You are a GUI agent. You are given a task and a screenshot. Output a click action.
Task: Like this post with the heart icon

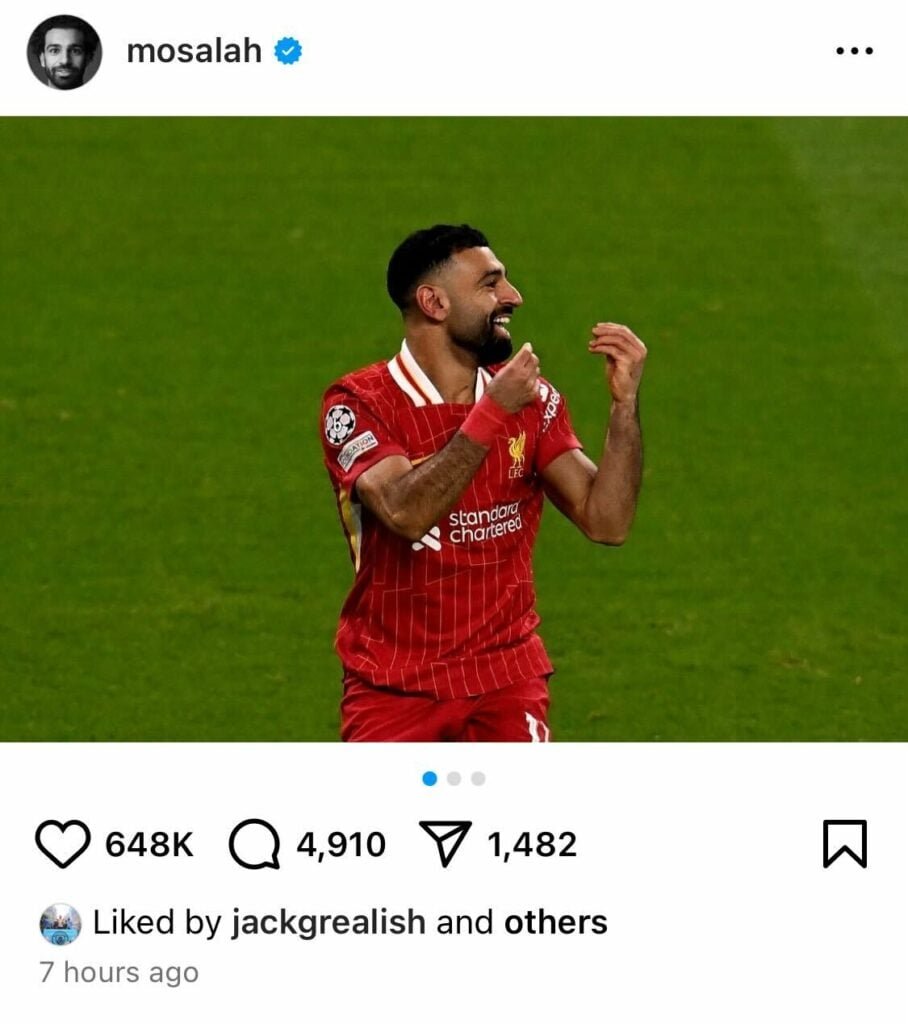point(63,845)
